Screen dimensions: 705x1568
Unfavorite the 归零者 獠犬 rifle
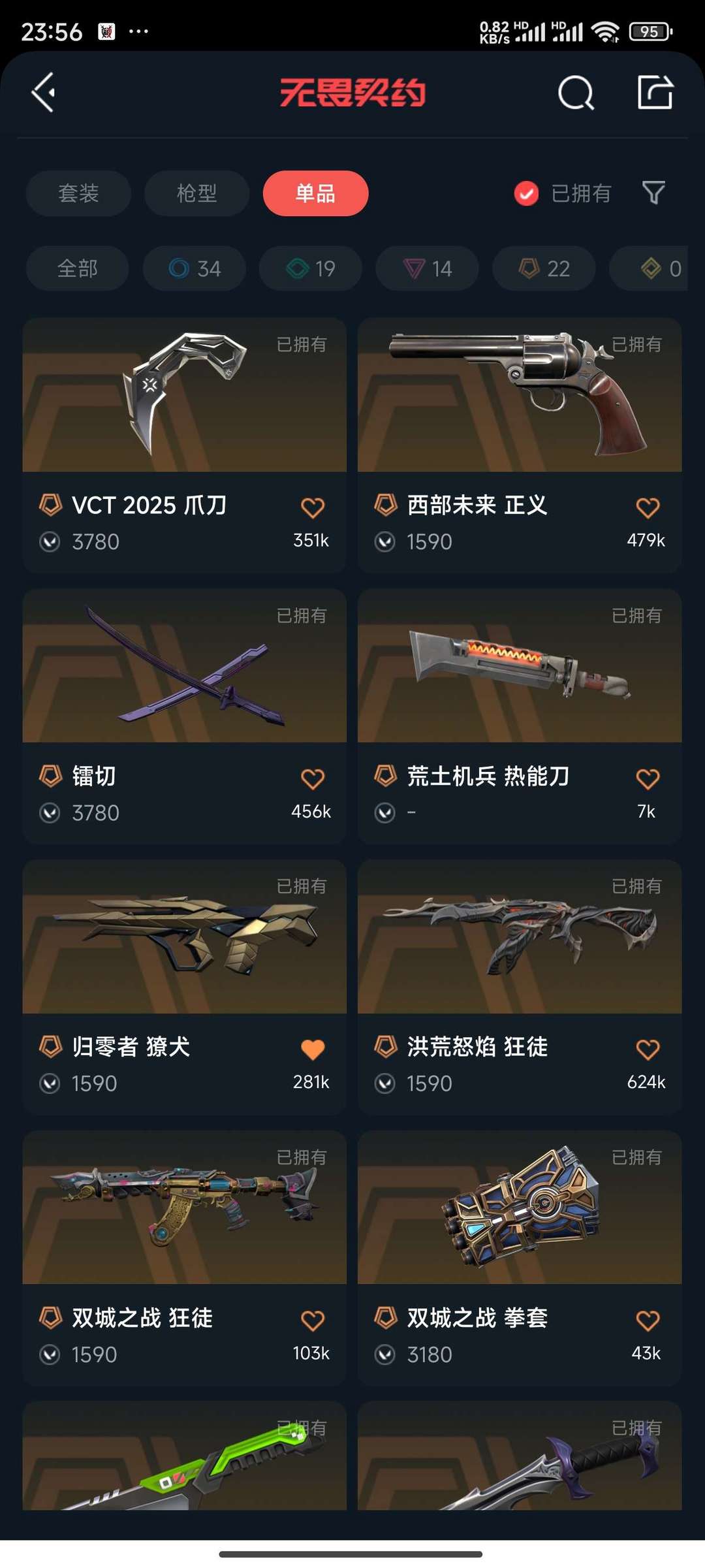coord(313,1046)
